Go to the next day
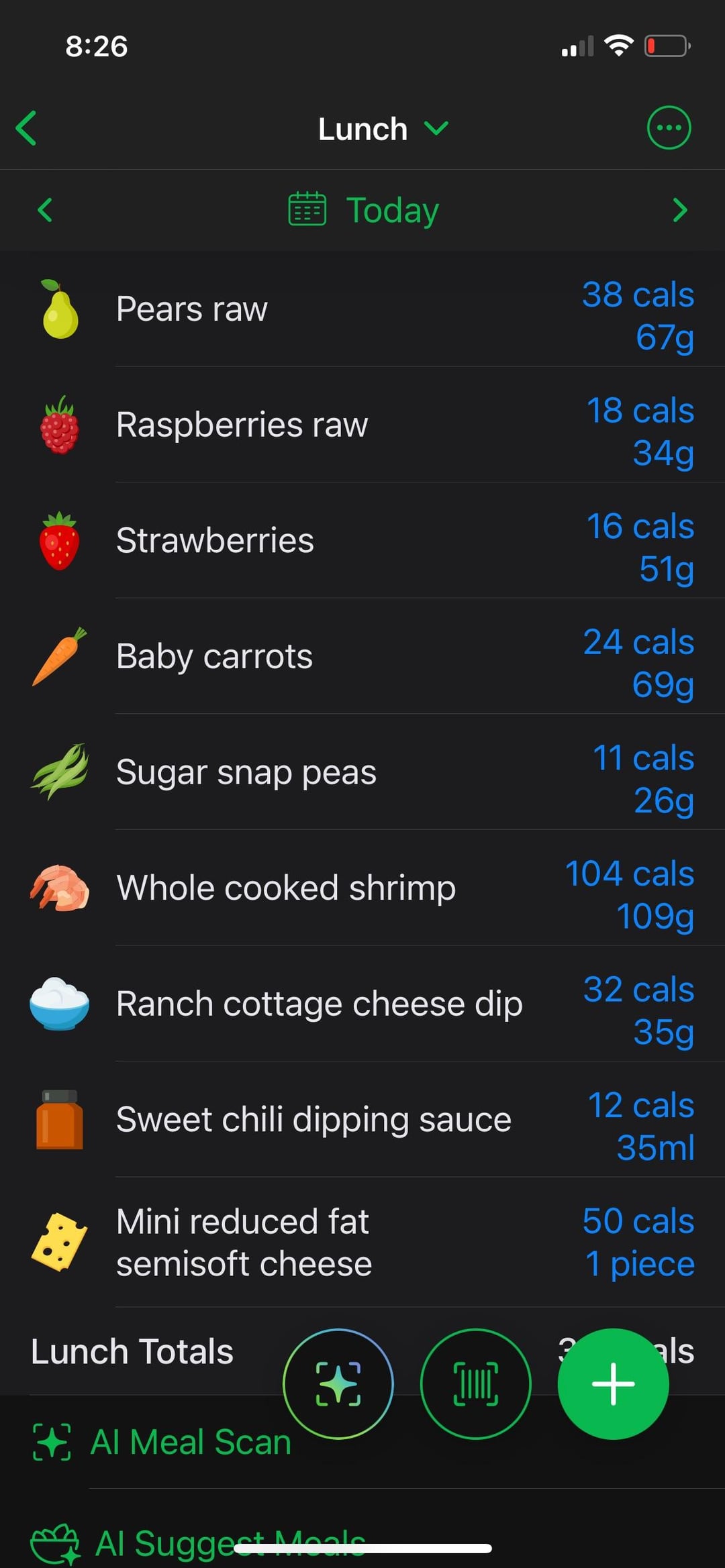The height and width of the screenshot is (1568, 725). (x=680, y=210)
